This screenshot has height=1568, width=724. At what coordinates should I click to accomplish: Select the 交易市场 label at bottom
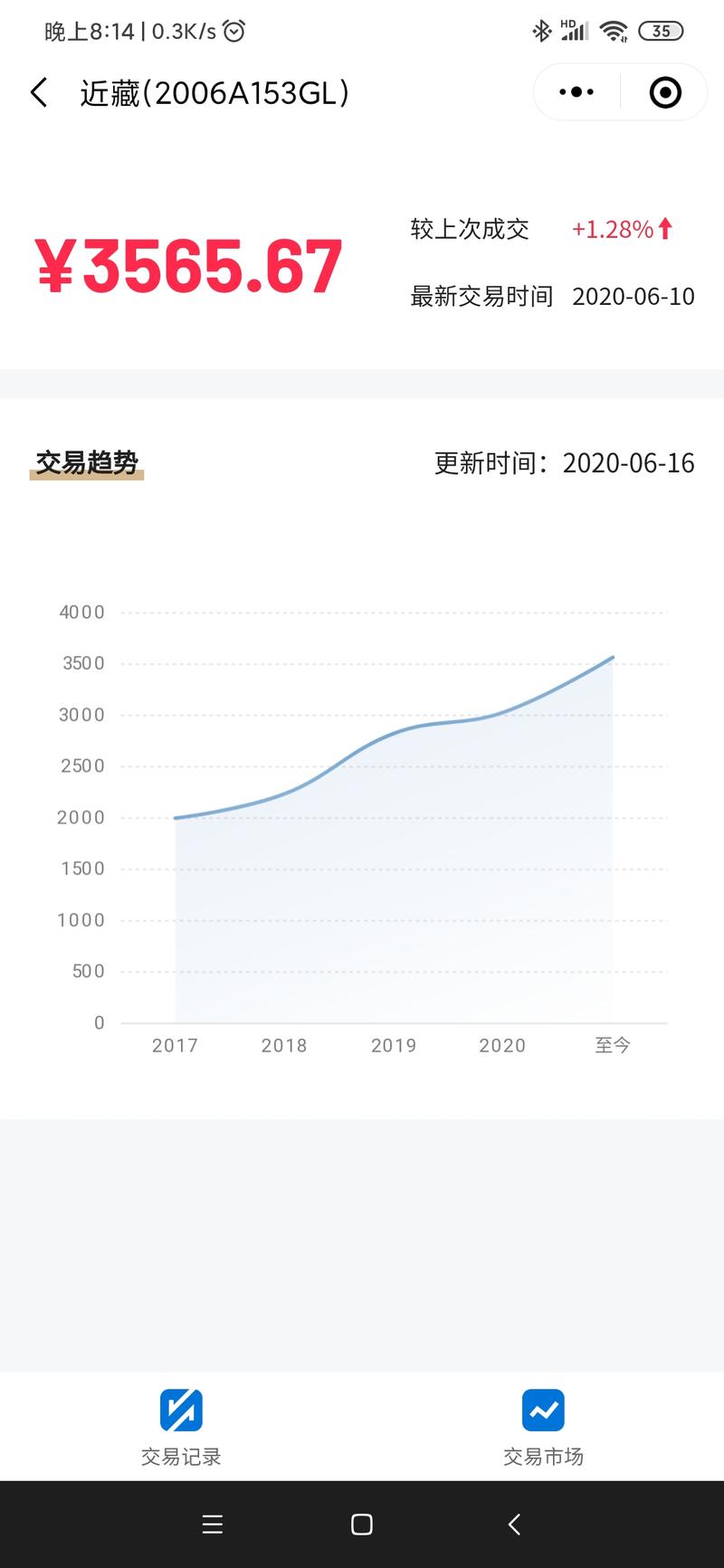coord(542,1457)
